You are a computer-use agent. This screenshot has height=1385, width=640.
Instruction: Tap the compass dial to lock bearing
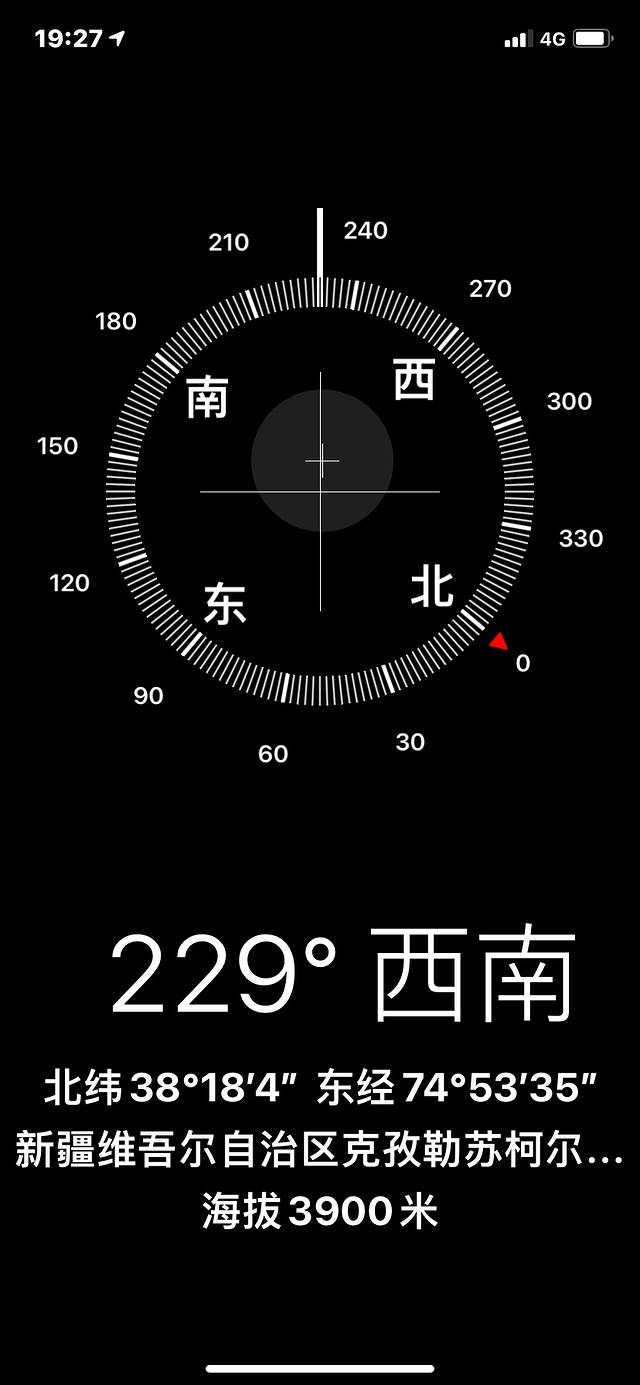pyautogui.click(x=320, y=491)
